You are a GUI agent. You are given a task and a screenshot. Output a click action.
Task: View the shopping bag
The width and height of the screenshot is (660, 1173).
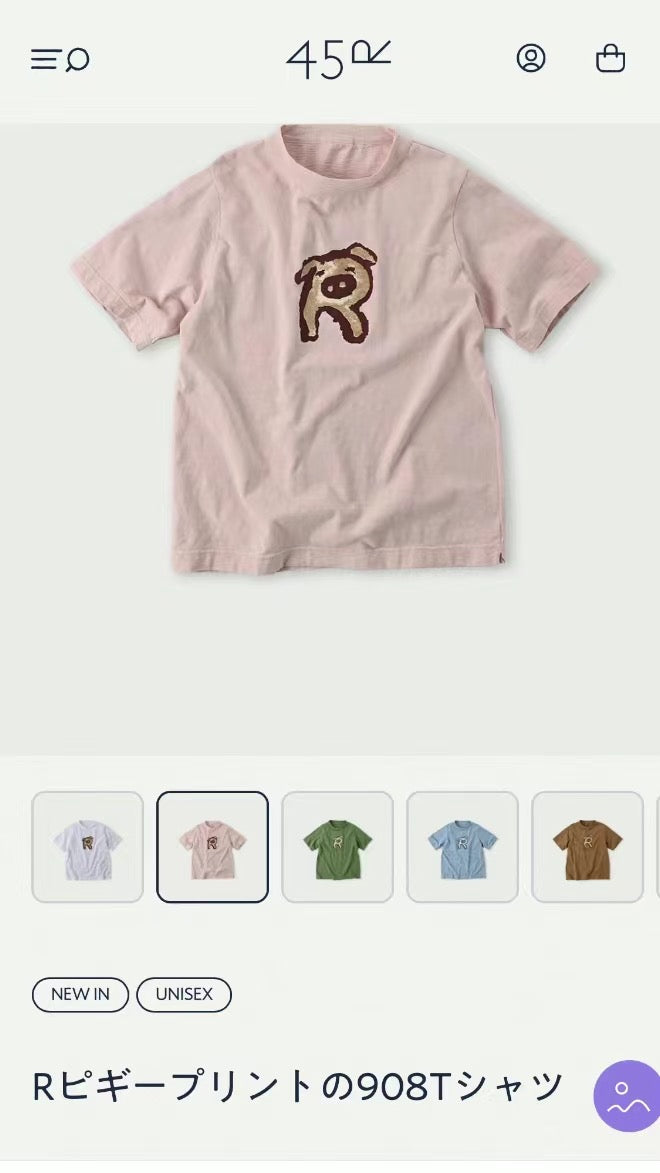610,59
